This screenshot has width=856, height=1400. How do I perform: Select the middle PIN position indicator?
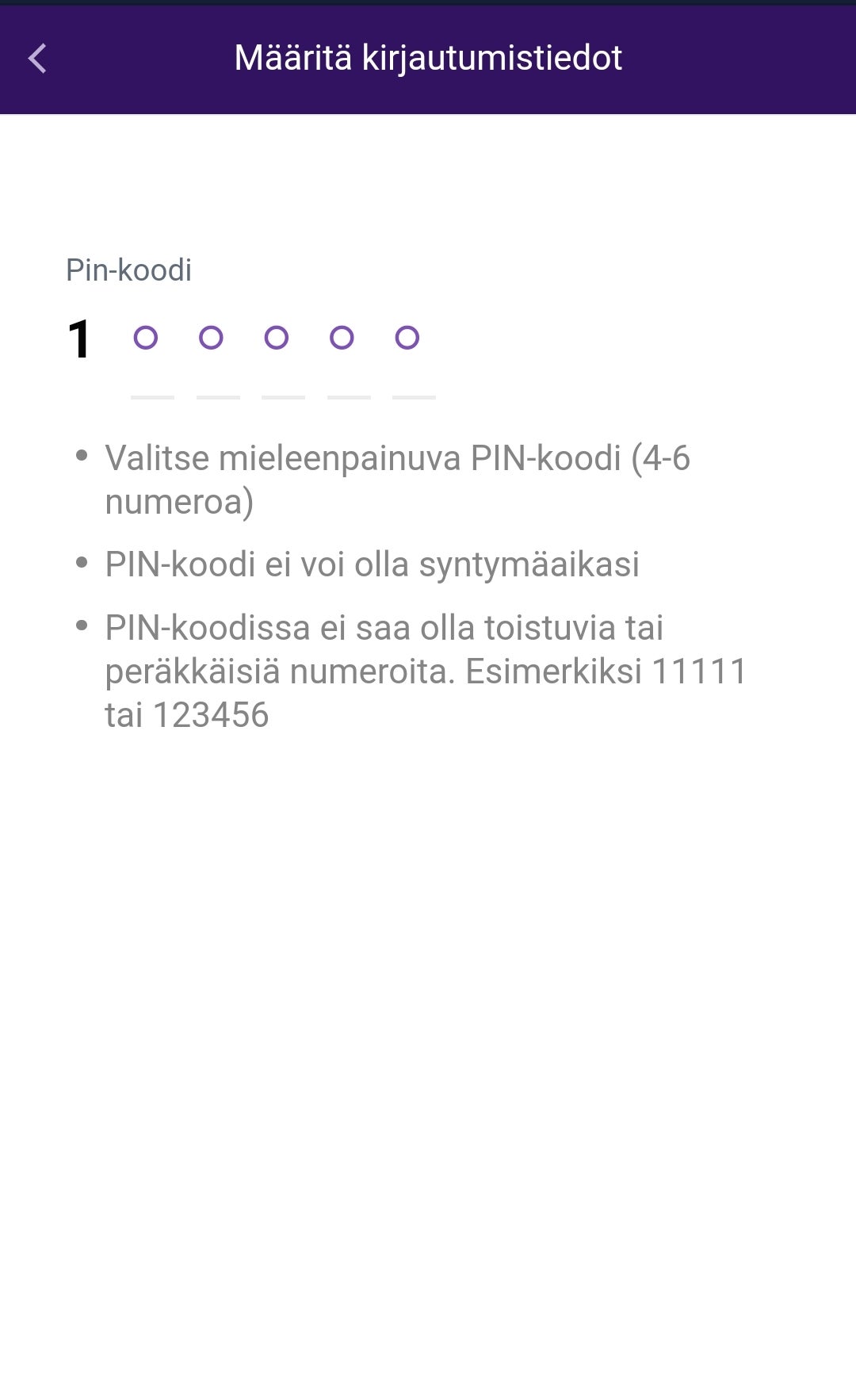coord(277,338)
